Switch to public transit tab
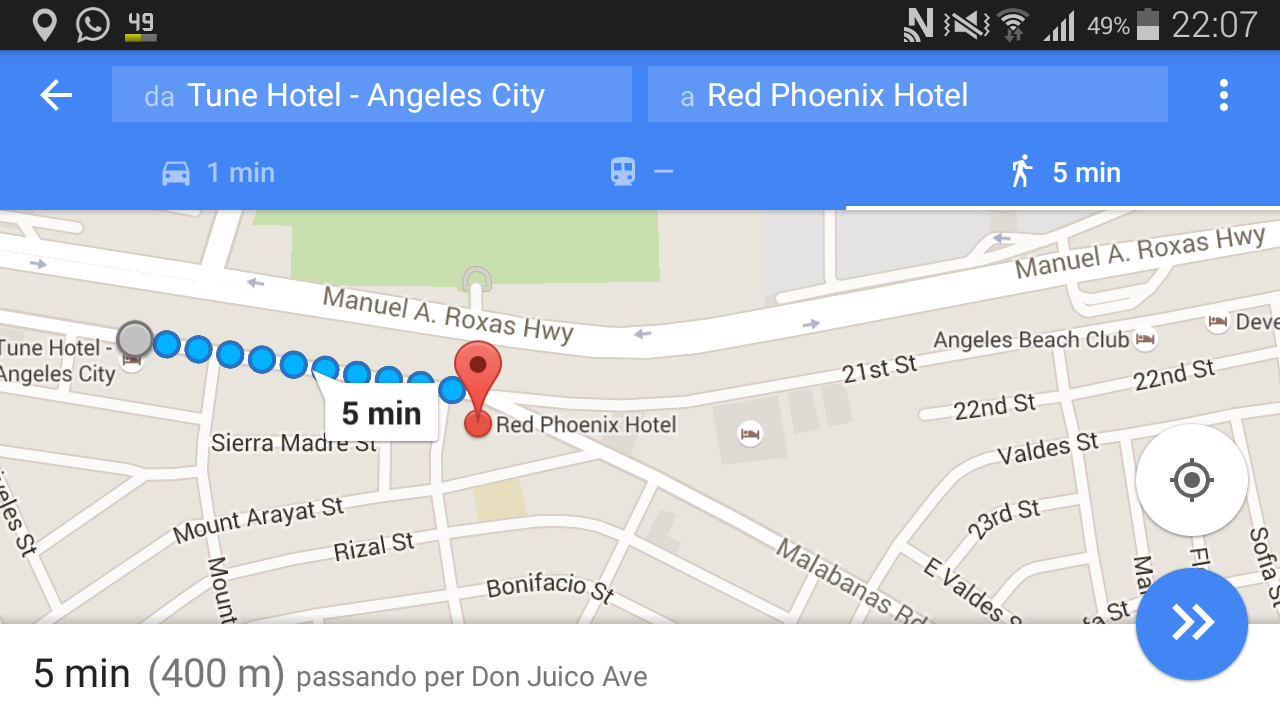The width and height of the screenshot is (1280, 720). (640, 173)
